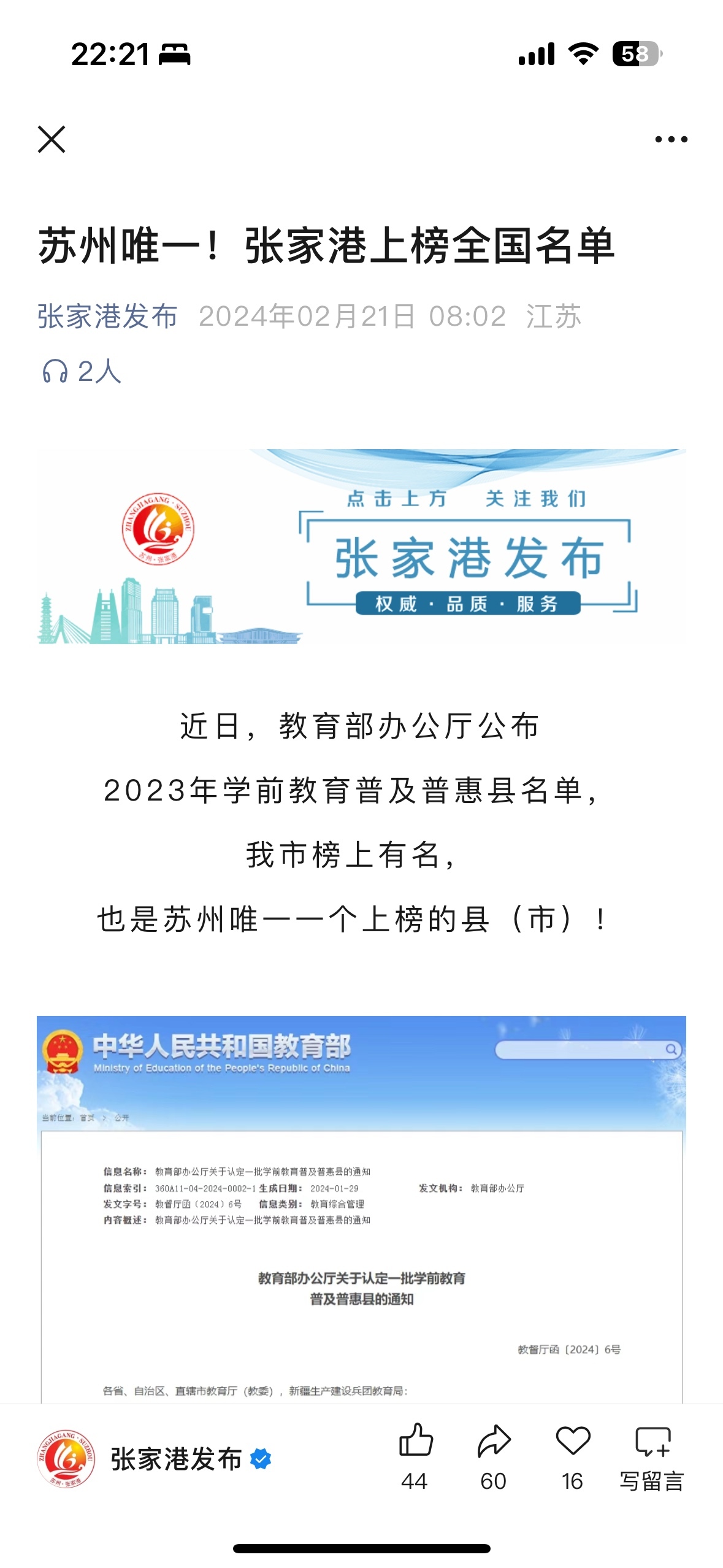The width and height of the screenshot is (723, 1568).
Task: Close the article page
Action: point(52,139)
